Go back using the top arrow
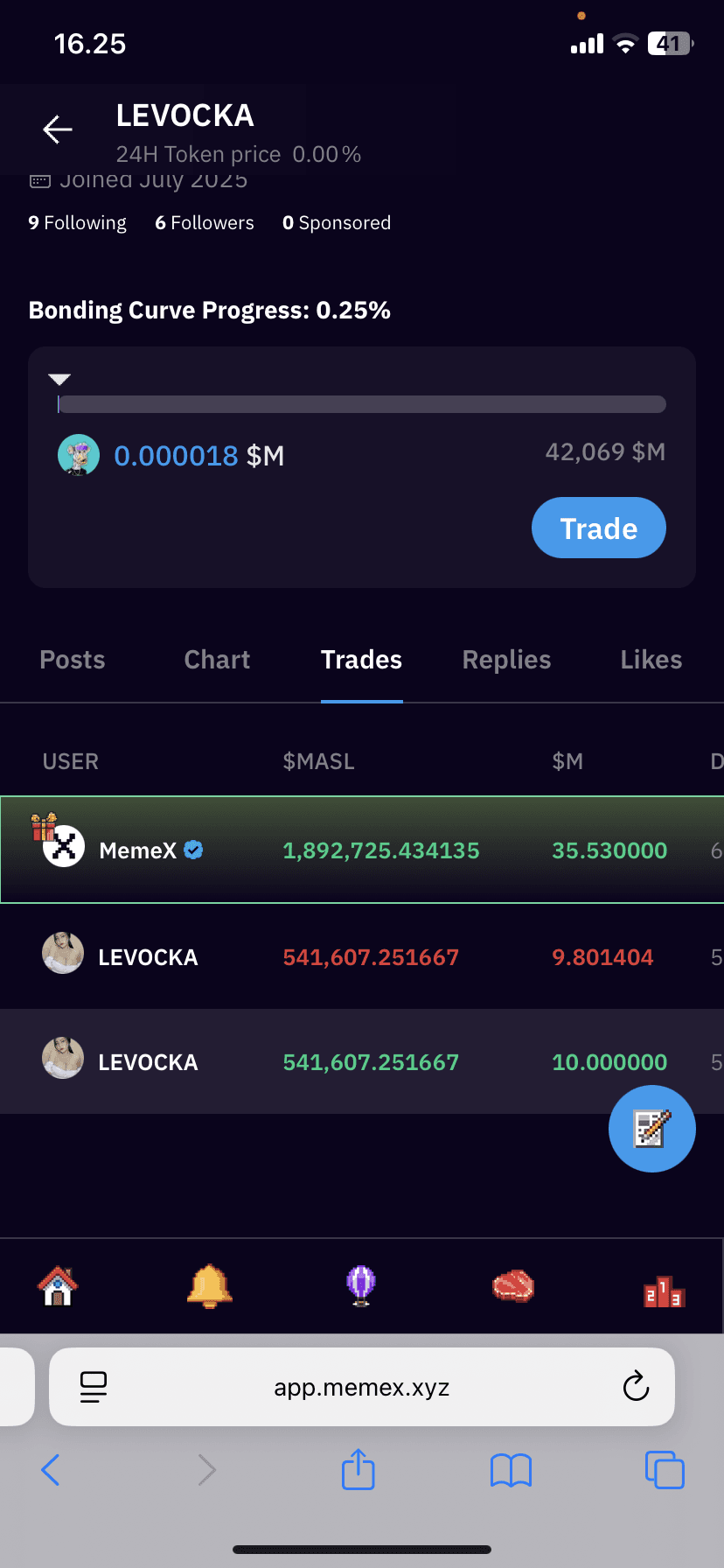The image size is (724, 1568). 58,129
